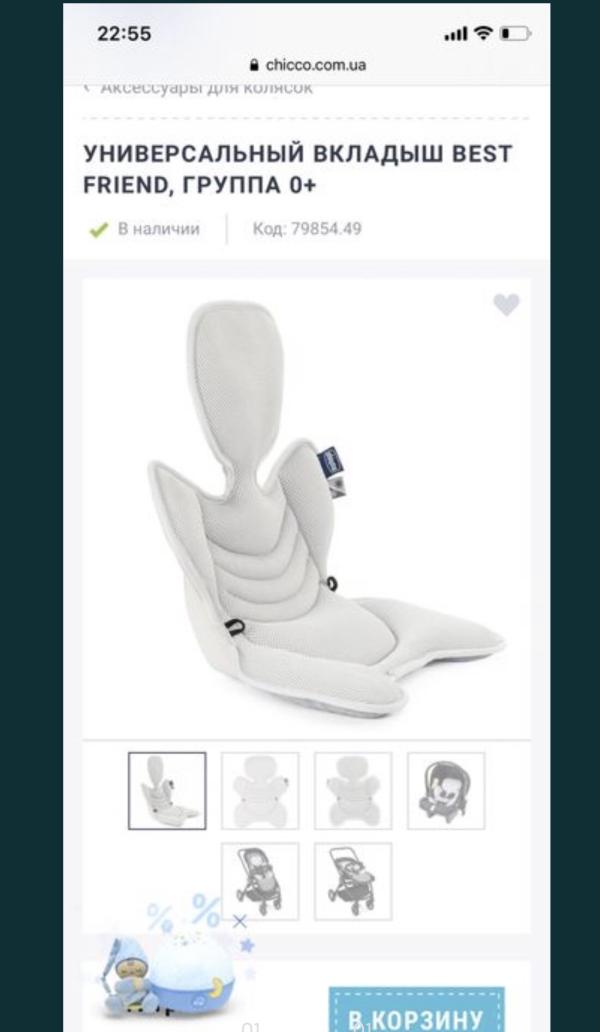Screen dimensions: 600x1032
Task: Select the second flat insert thumbnail
Action: [260, 790]
